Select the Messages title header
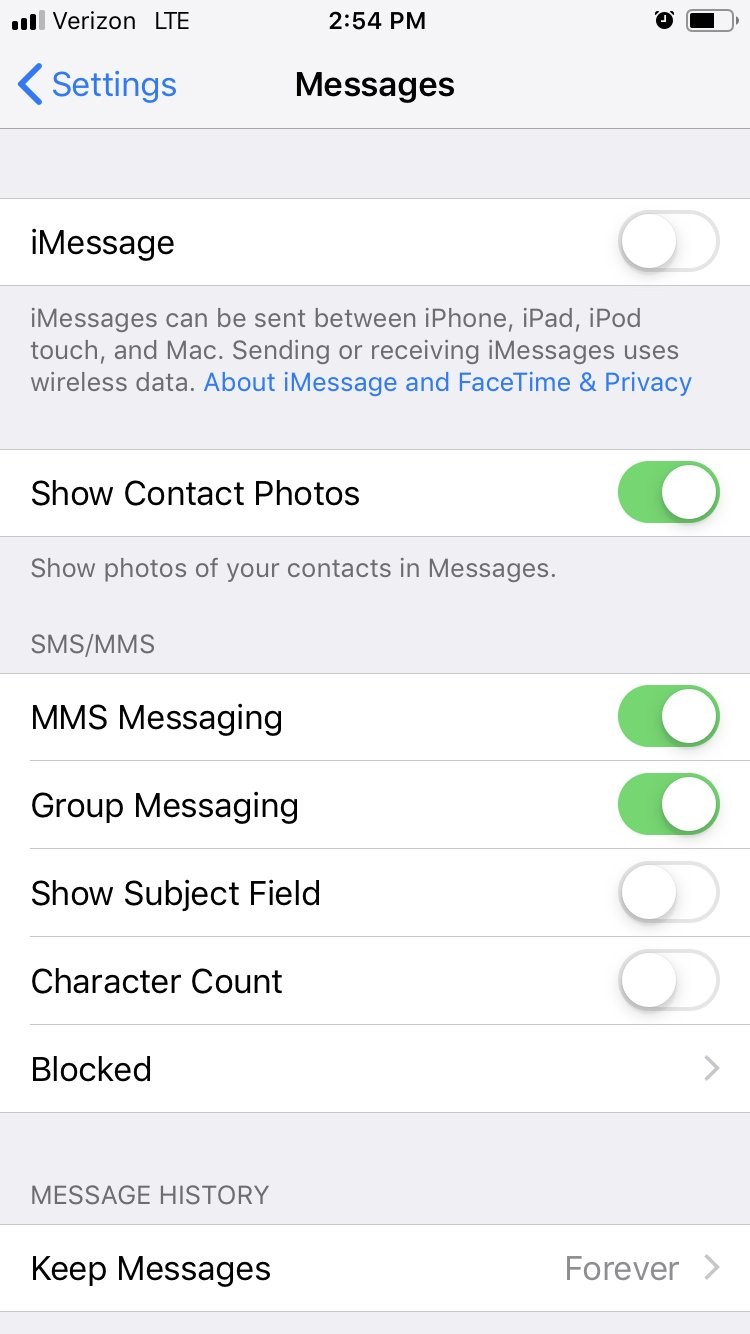This screenshot has height=1334, width=750. tap(374, 85)
